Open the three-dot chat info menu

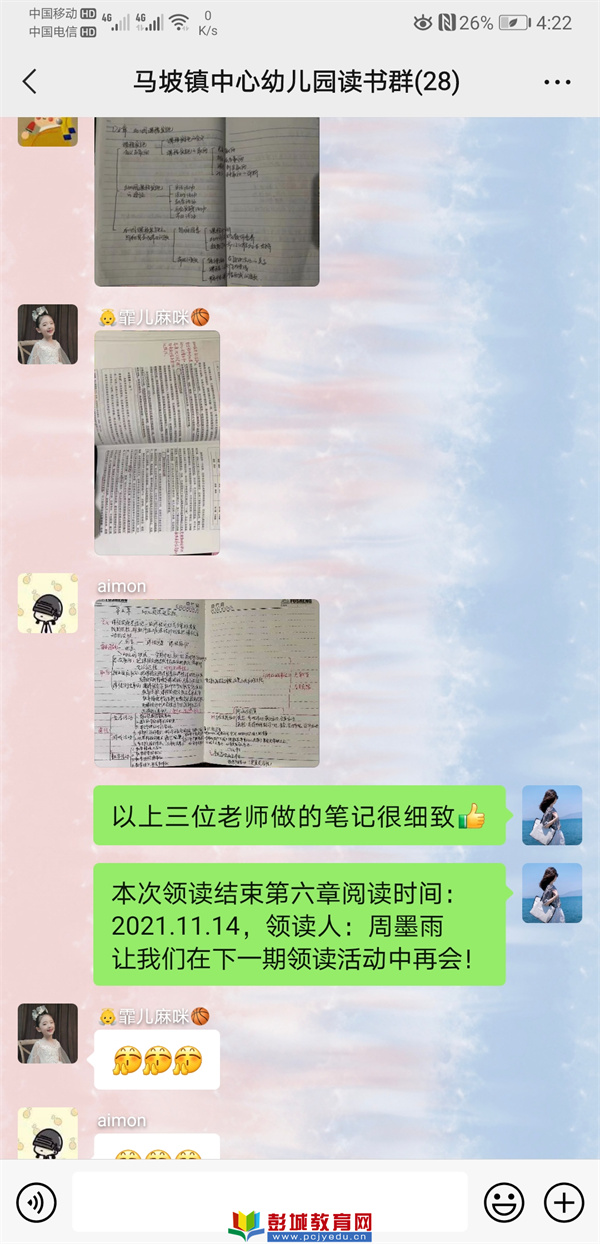click(557, 82)
